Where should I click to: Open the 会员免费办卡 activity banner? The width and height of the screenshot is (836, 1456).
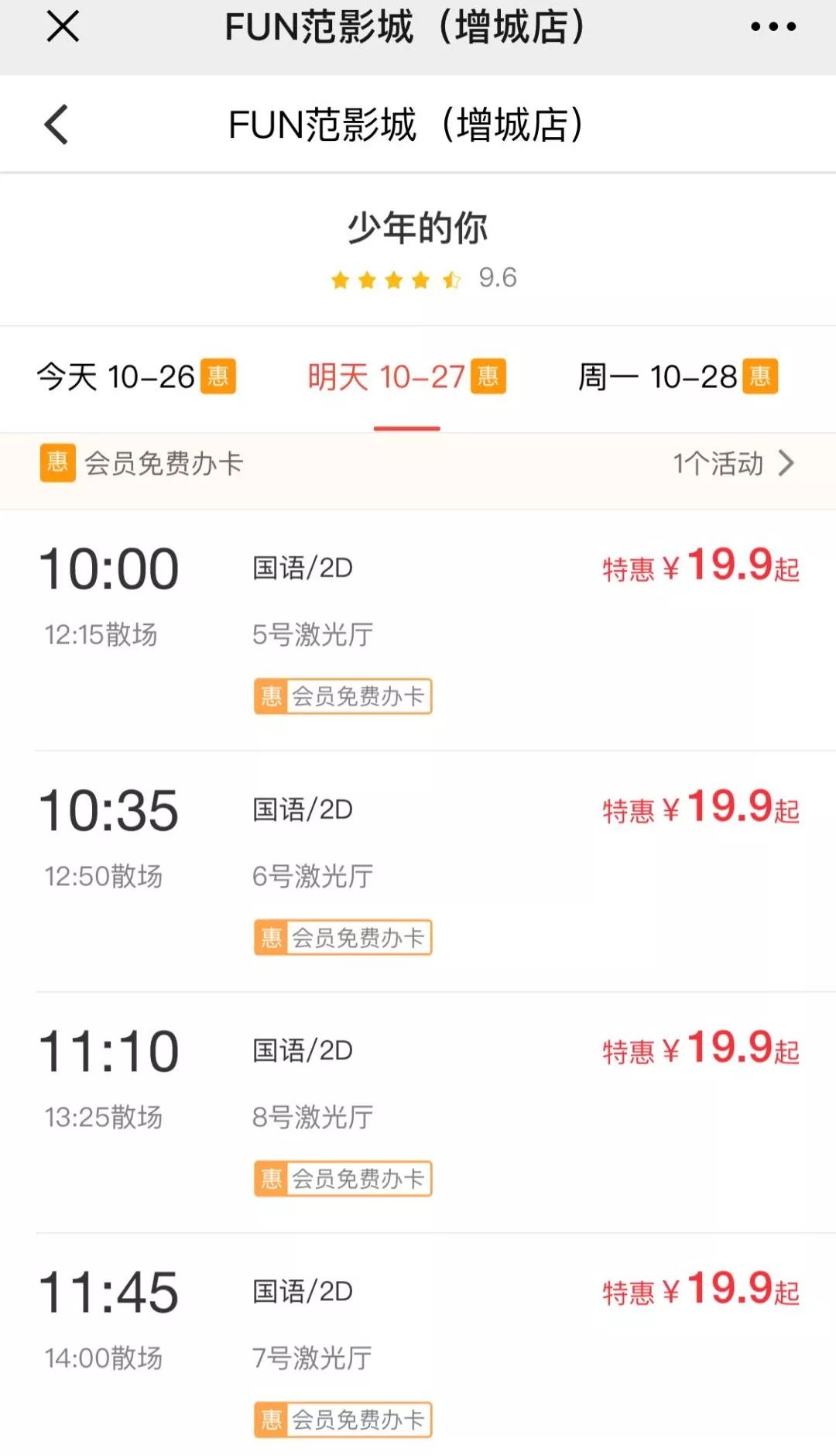click(418, 464)
